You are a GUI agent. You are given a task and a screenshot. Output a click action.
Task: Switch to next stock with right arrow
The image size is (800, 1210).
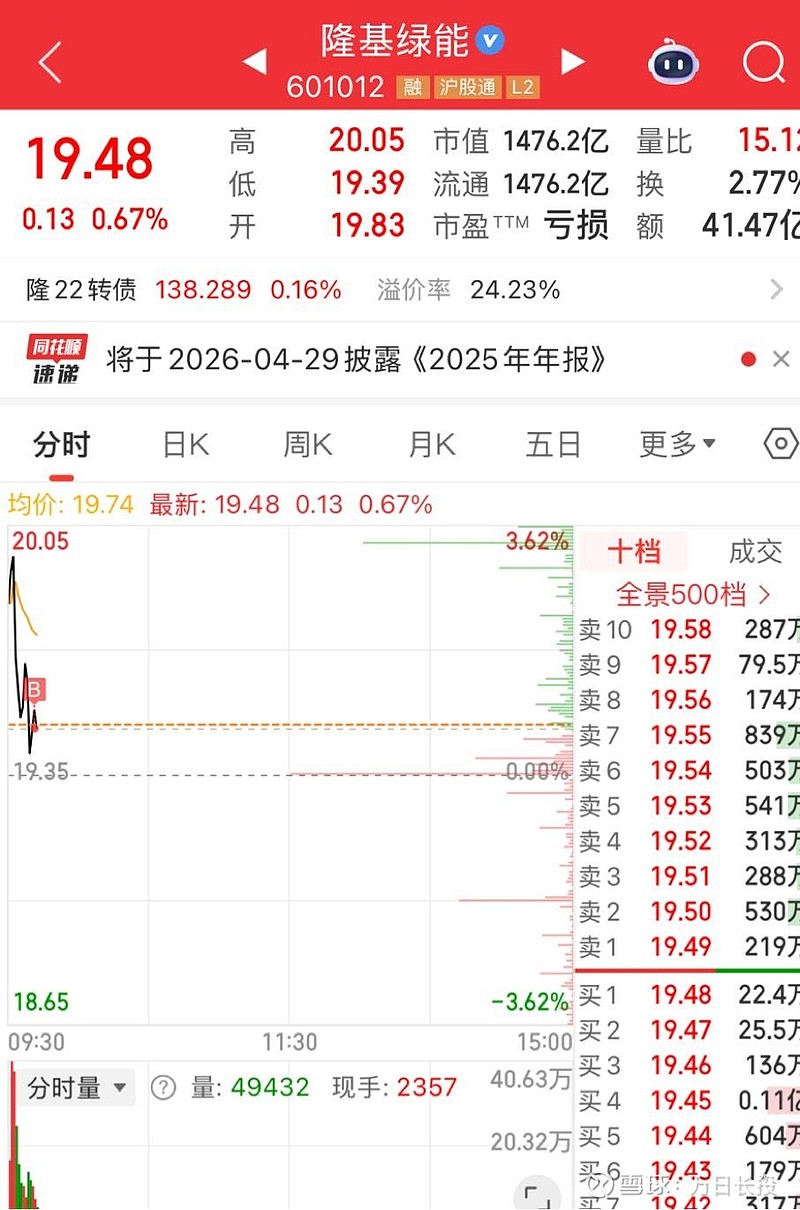point(573,61)
